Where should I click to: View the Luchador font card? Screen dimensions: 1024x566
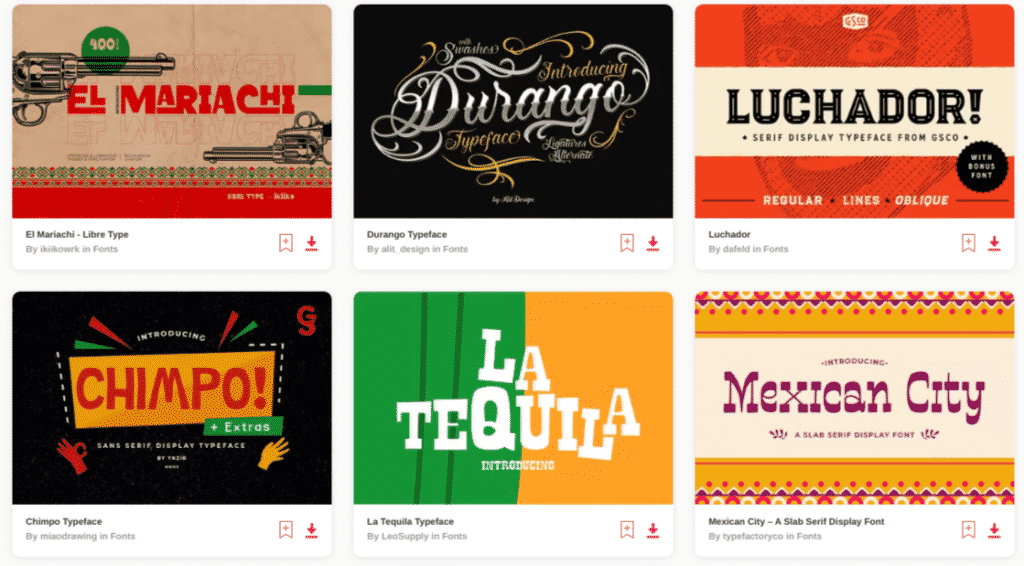854,111
